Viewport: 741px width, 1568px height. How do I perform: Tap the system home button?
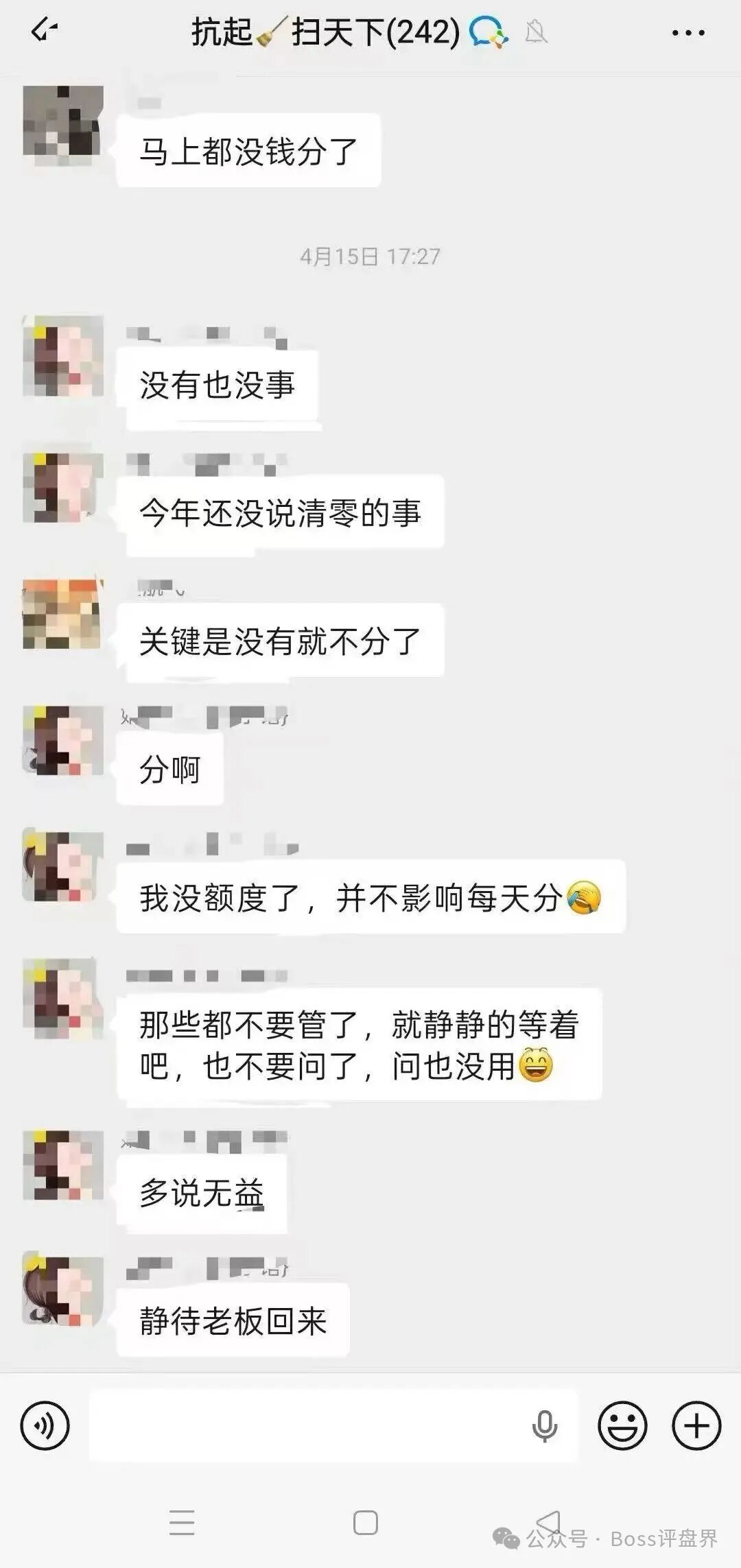365,1523
